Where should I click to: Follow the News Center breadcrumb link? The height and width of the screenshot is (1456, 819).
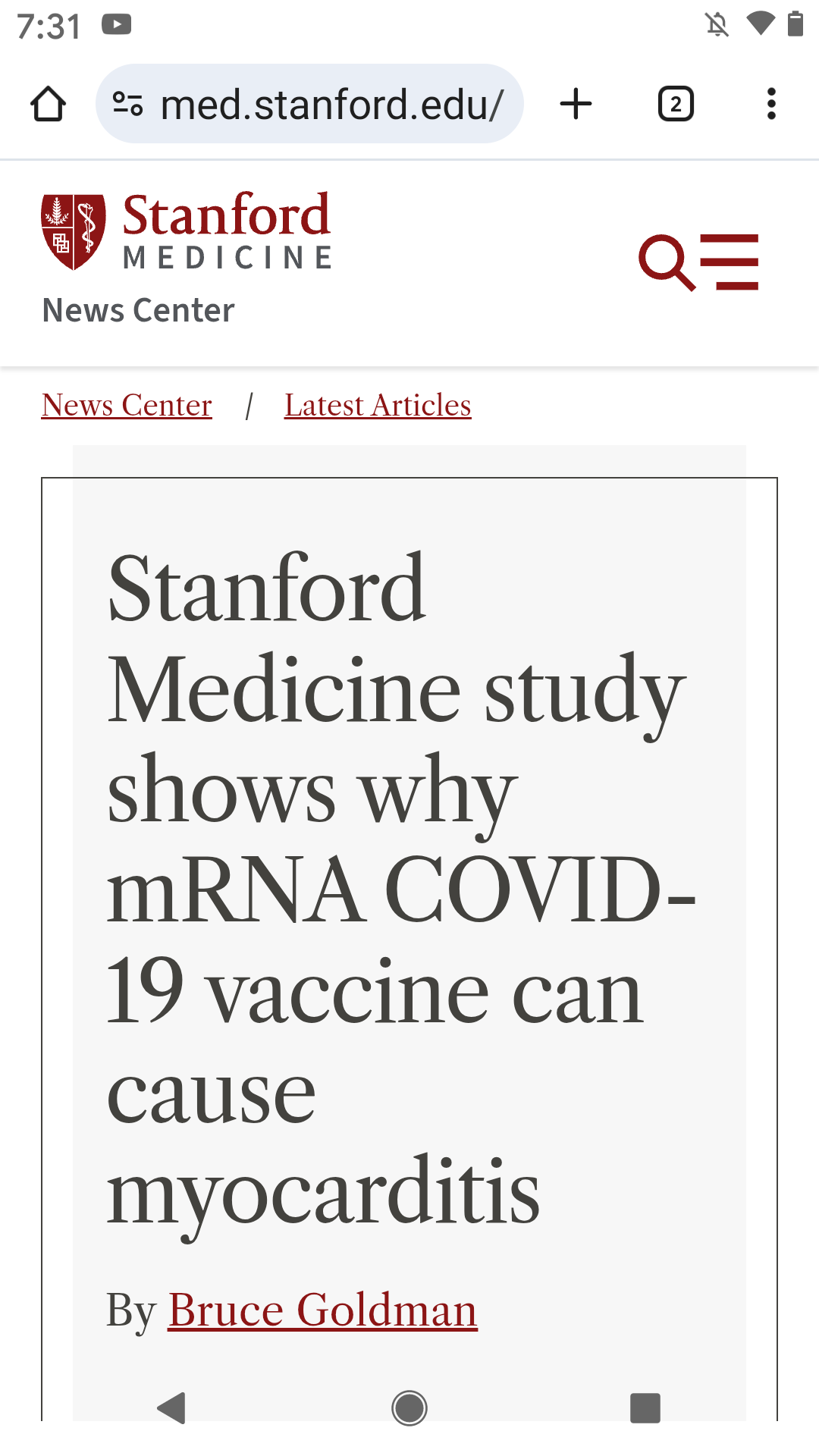pos(127,405)
